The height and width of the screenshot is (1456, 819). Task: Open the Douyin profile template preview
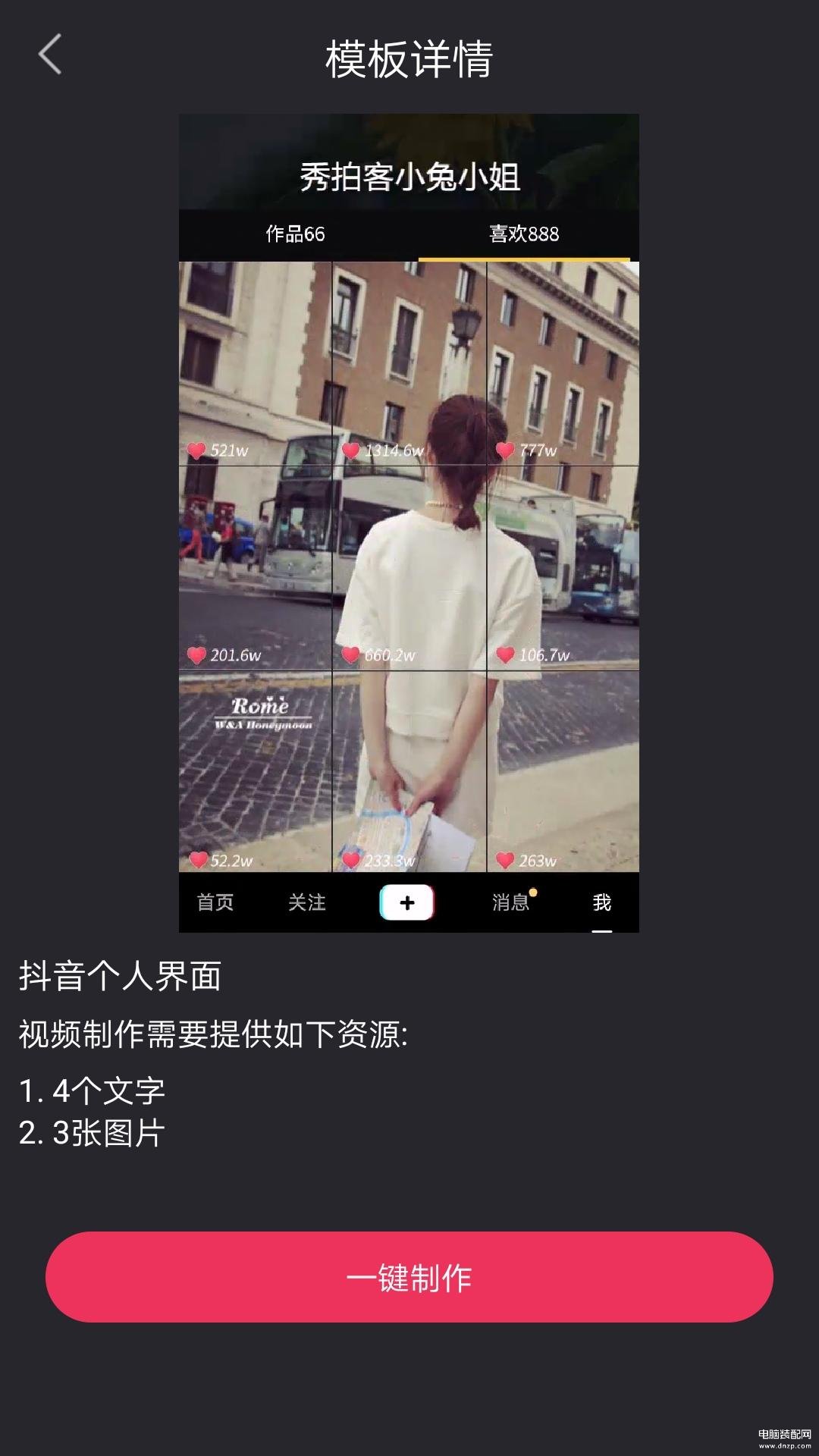point(409,523)
